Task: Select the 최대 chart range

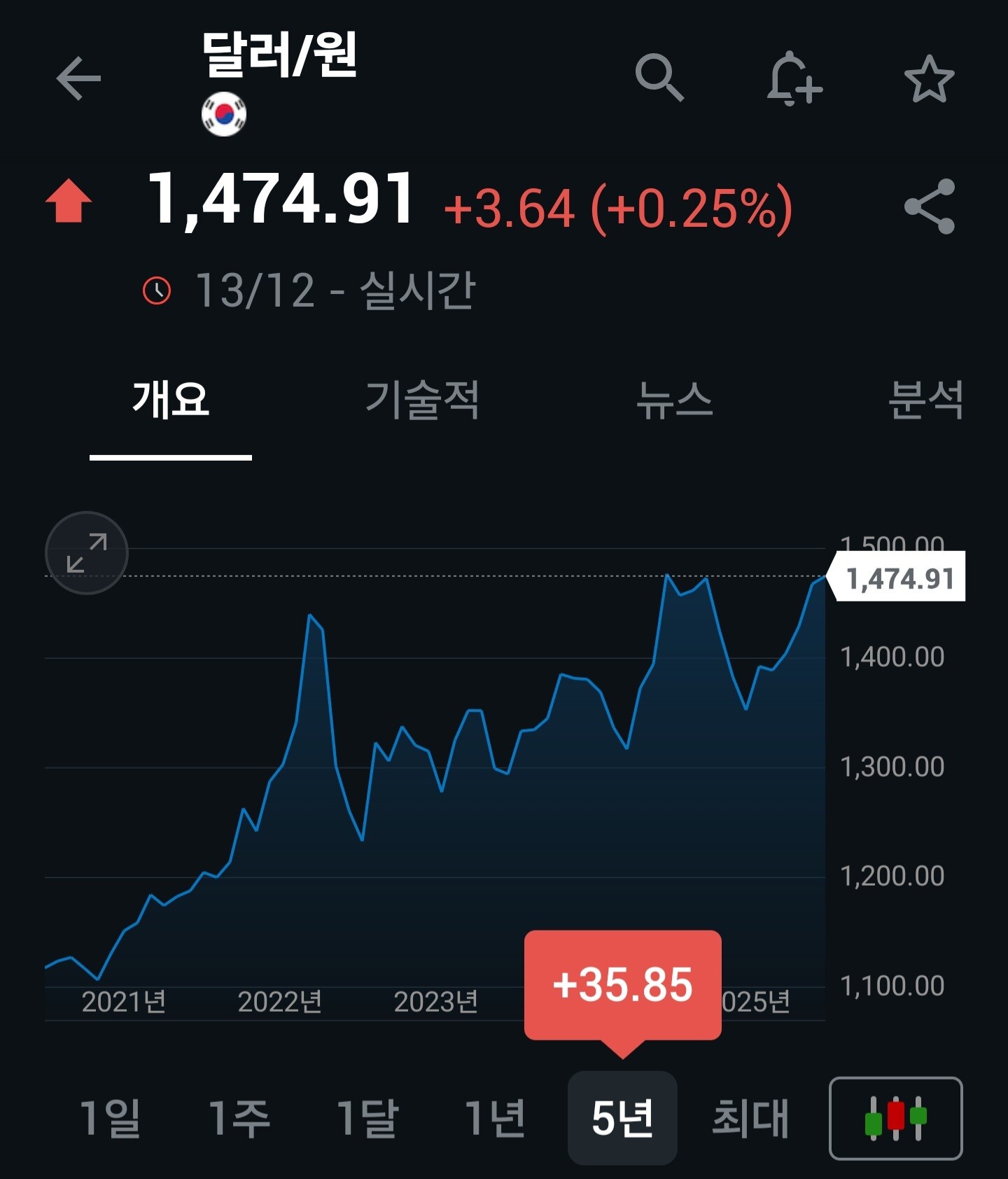Action: click(x=750, y=1117)
